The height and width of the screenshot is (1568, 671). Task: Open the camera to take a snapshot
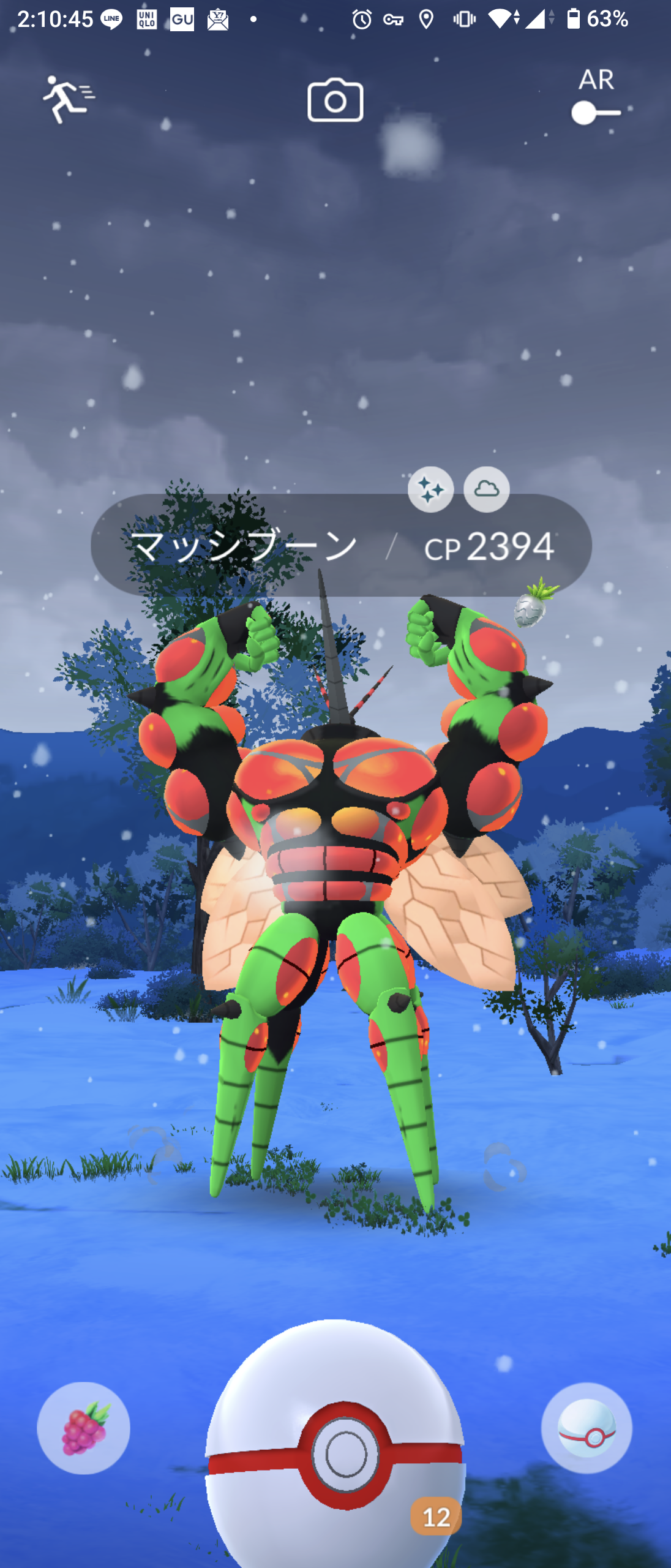pos(335,100)
